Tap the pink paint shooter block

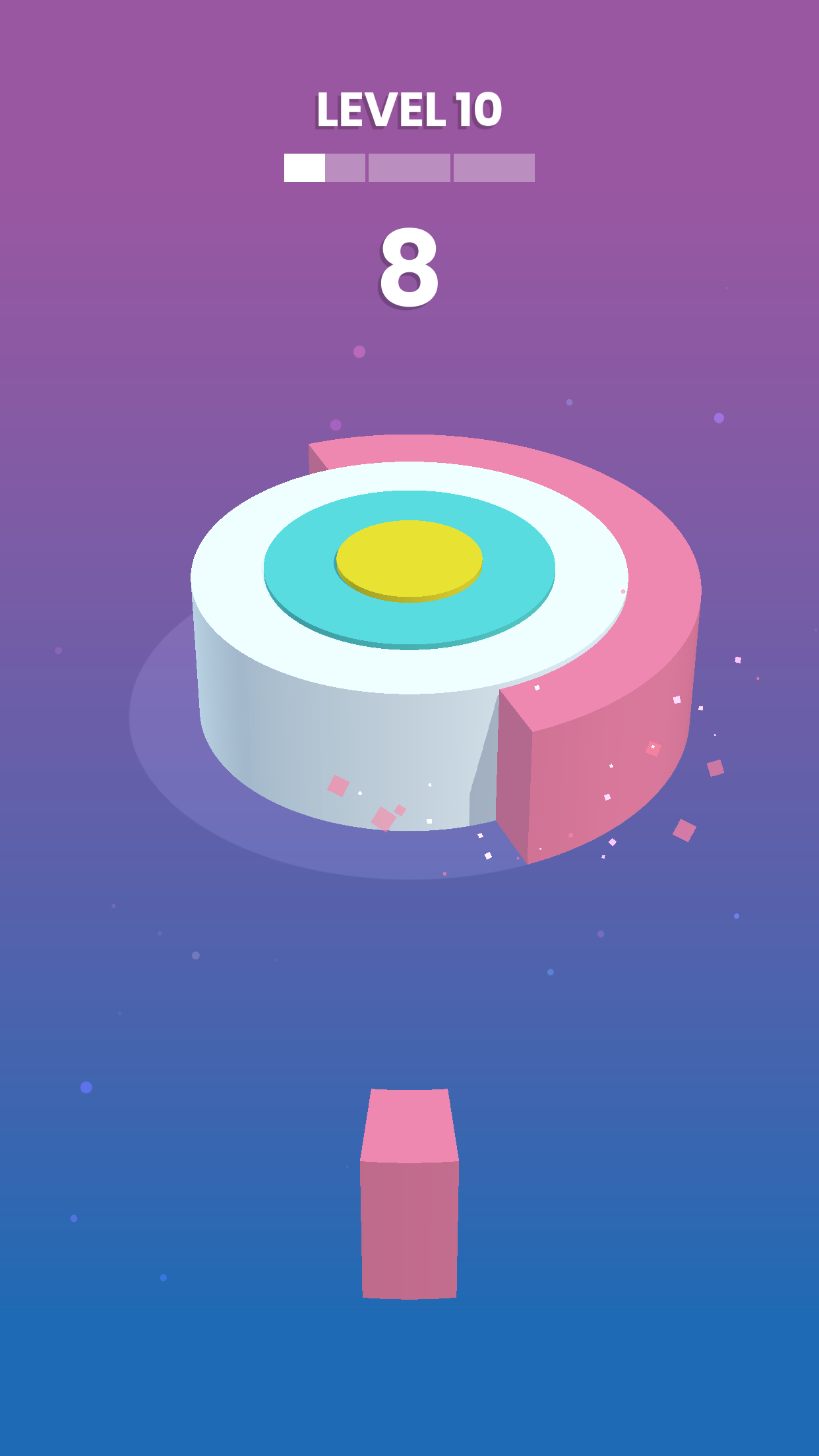pos(409,1194)
